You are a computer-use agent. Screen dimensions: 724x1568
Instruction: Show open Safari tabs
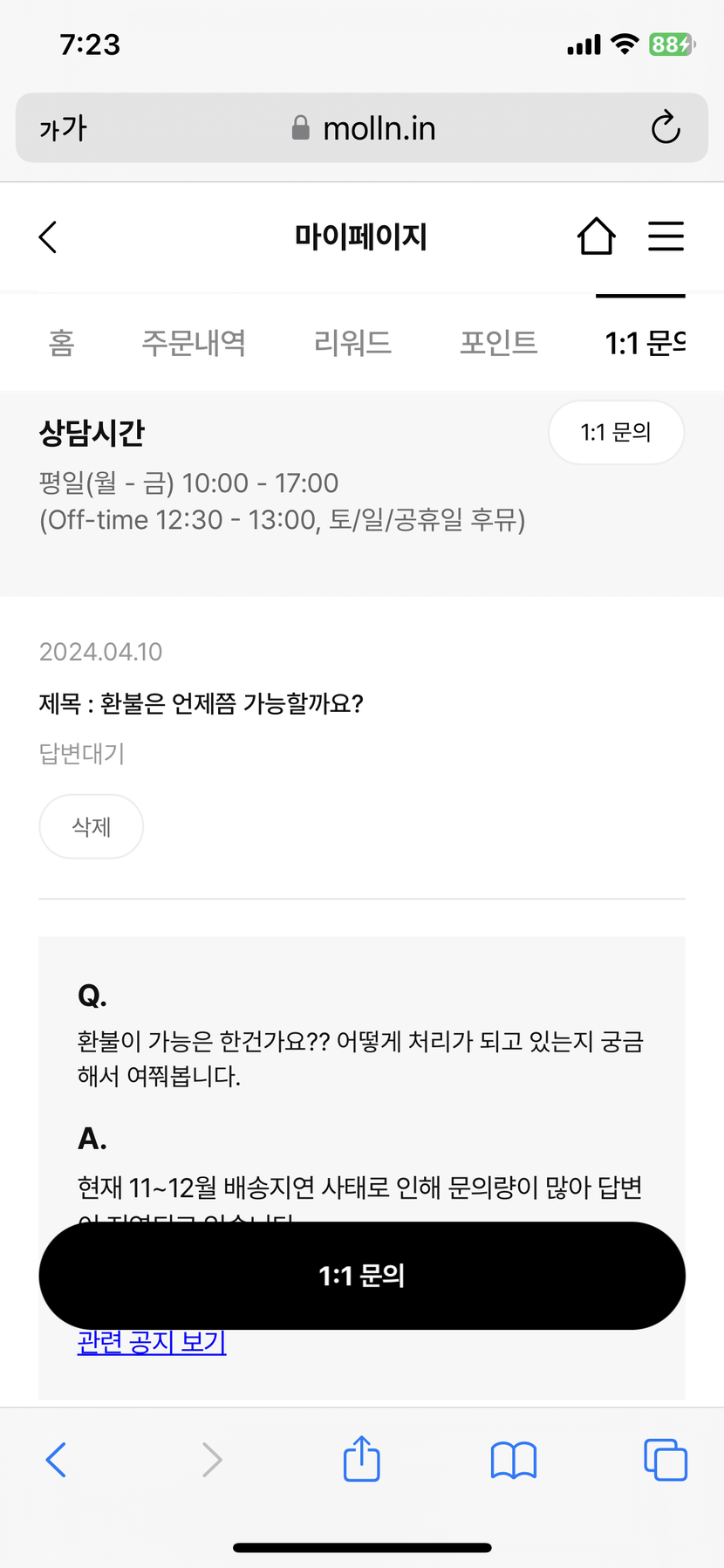click(x=666, y=1460)
